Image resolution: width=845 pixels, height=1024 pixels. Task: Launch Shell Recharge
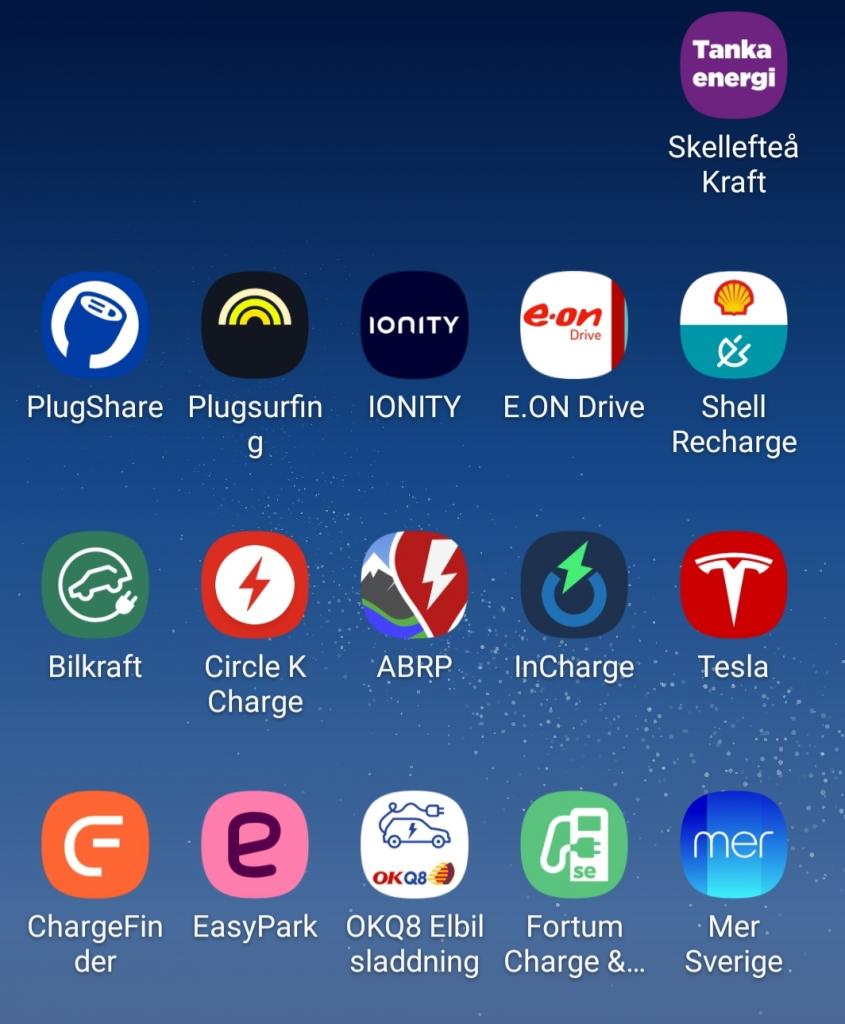point(733,325)
